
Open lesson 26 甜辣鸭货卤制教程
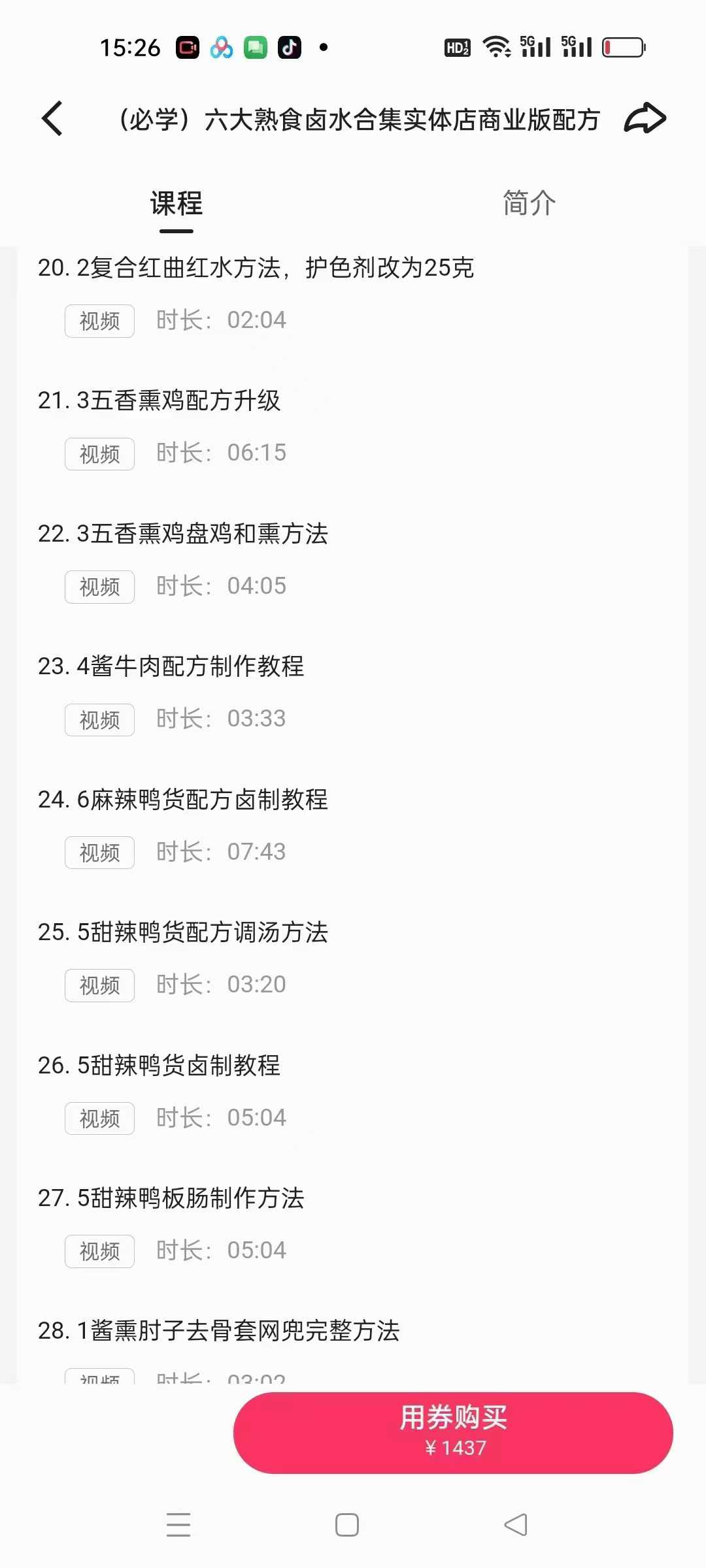tap(160, 1066)
